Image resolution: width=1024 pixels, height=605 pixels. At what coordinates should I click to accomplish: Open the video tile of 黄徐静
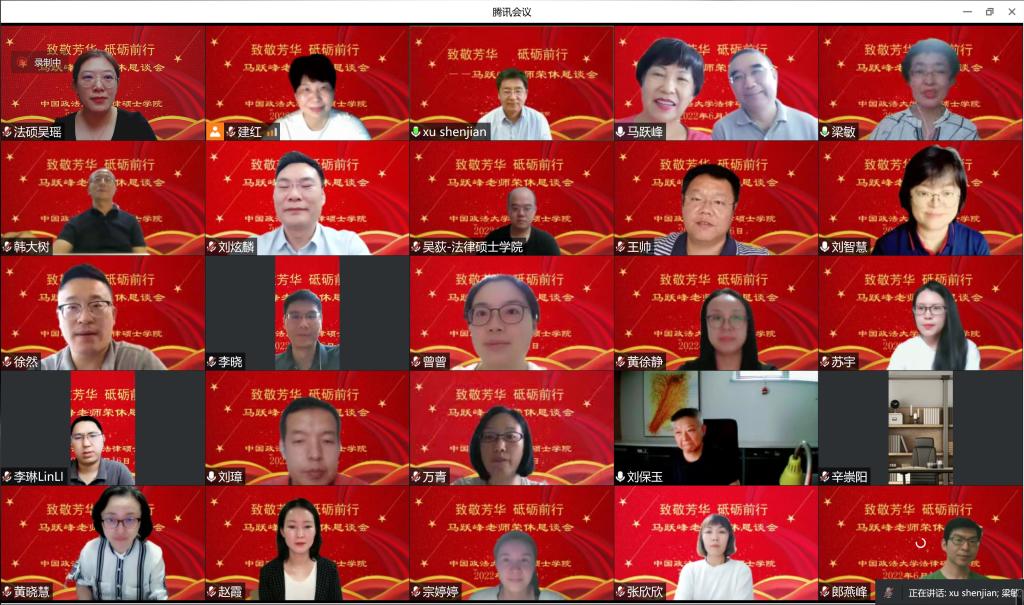pos(715,313)
